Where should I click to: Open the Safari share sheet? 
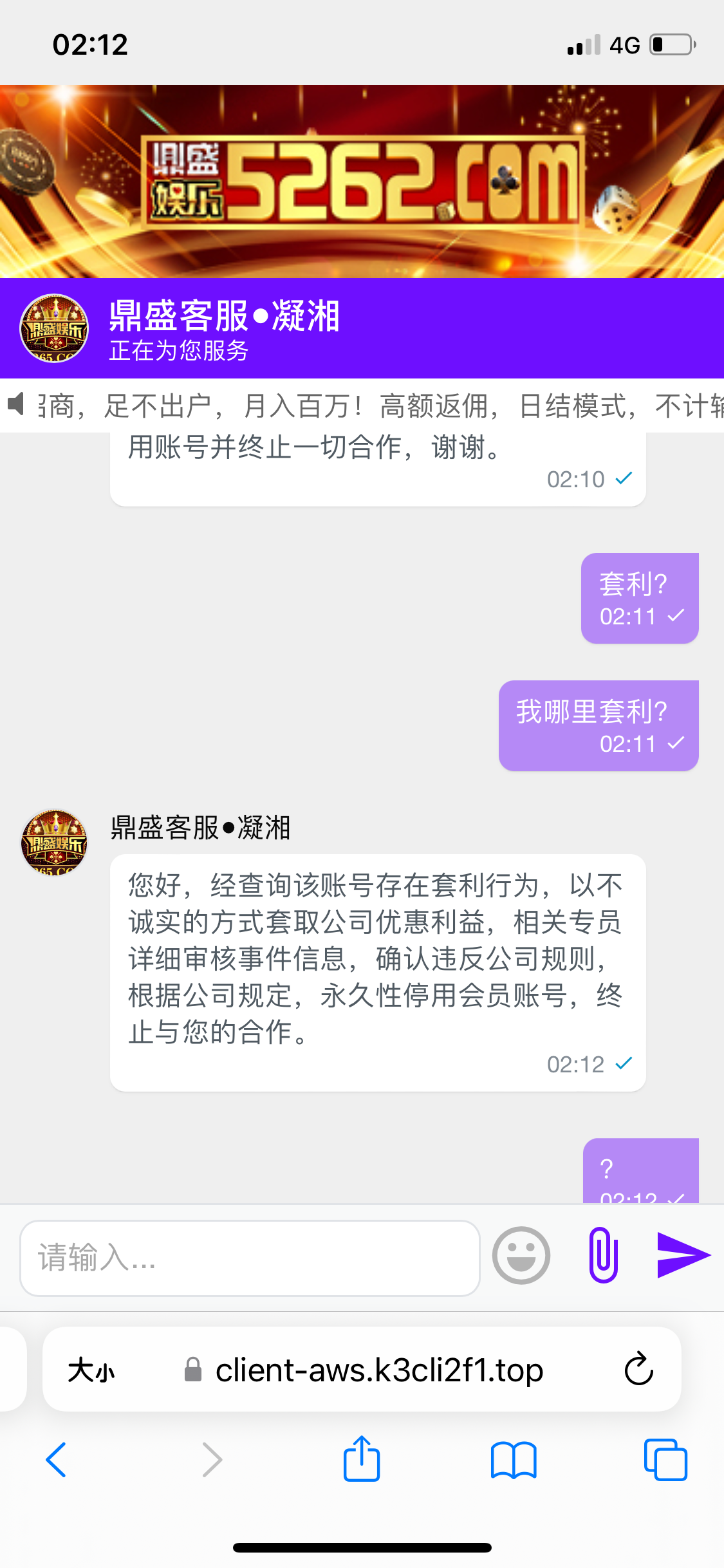tap(362, 1460)
